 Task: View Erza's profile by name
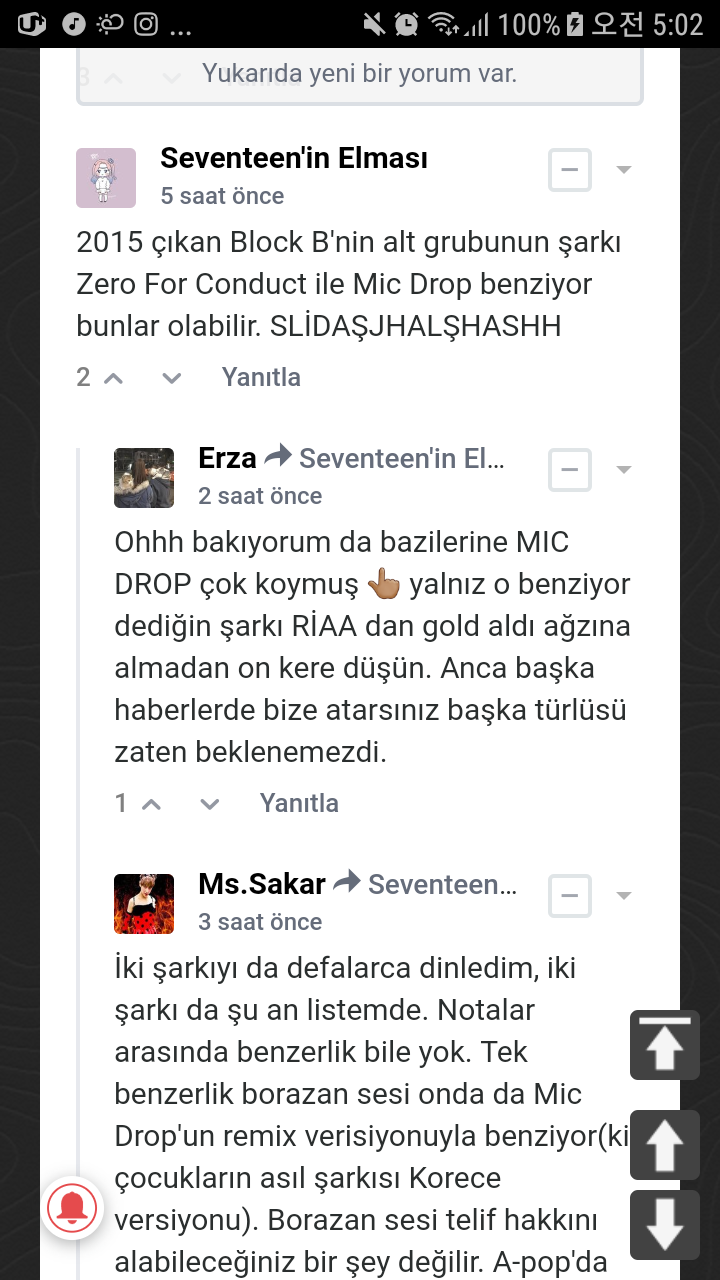click(228, 458)
